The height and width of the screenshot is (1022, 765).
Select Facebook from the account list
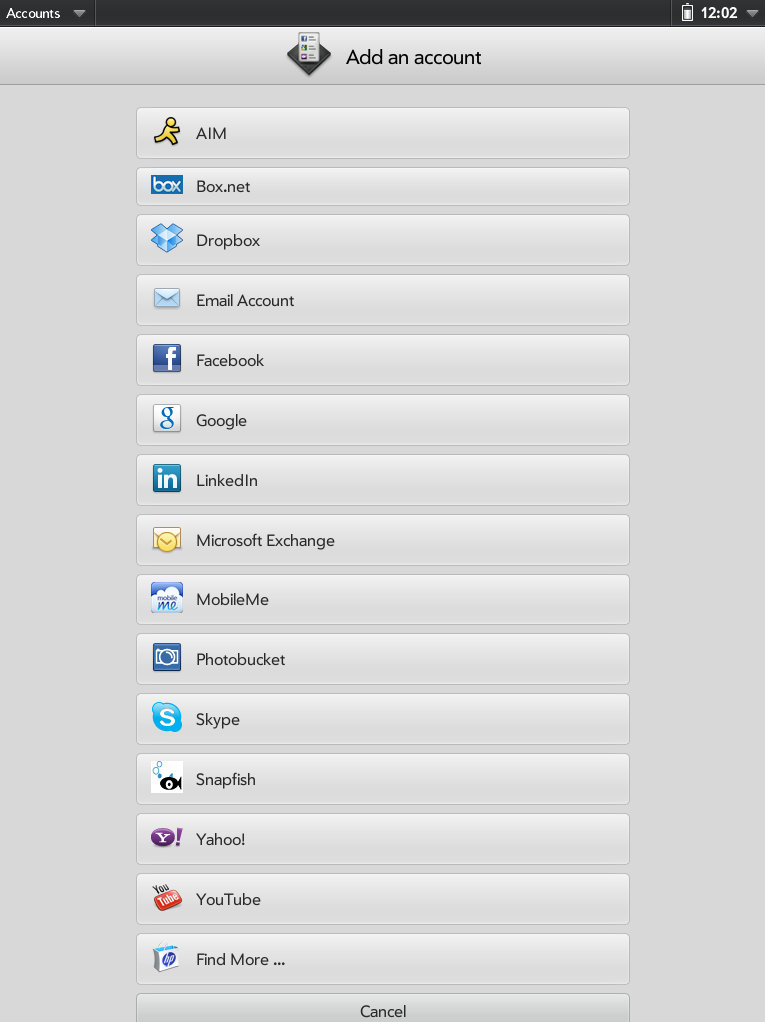tap(382, 360)
